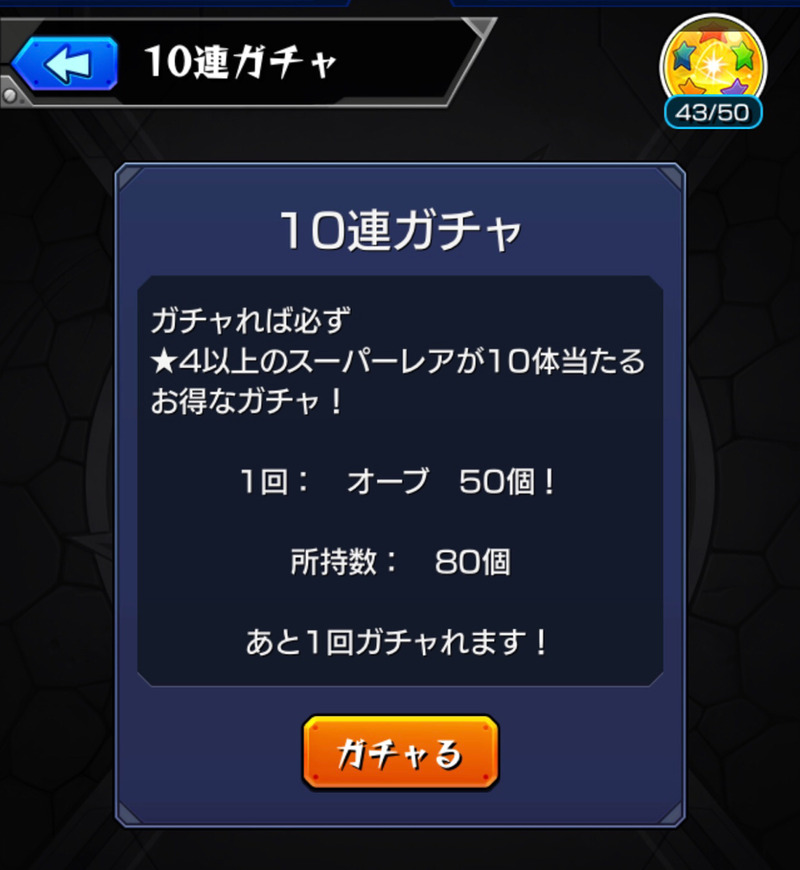Click the green star on the orb icon
This screenshot has width=800, height=870.
coord(743,56)
